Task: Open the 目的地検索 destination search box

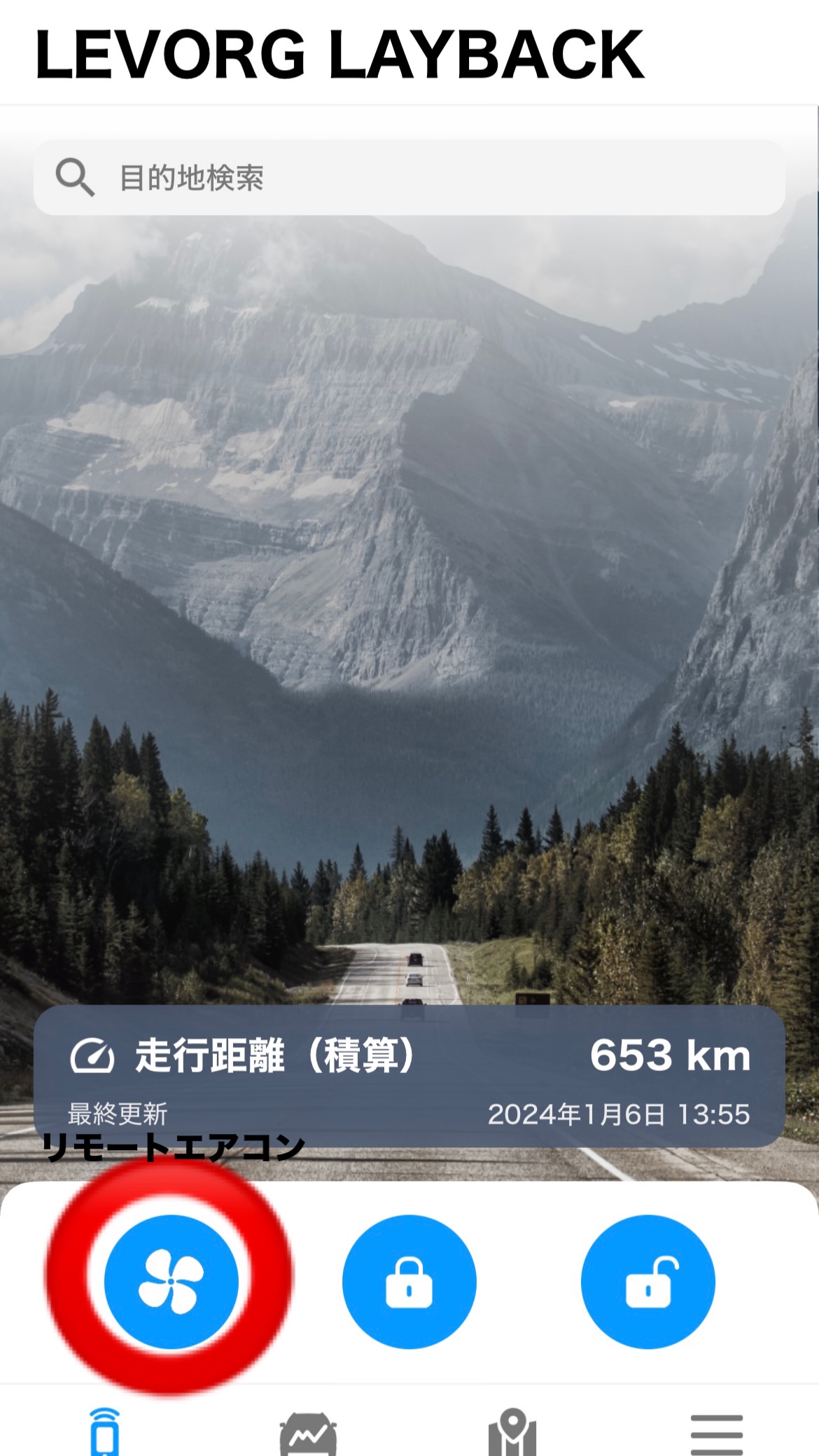Action: [409, 178]
